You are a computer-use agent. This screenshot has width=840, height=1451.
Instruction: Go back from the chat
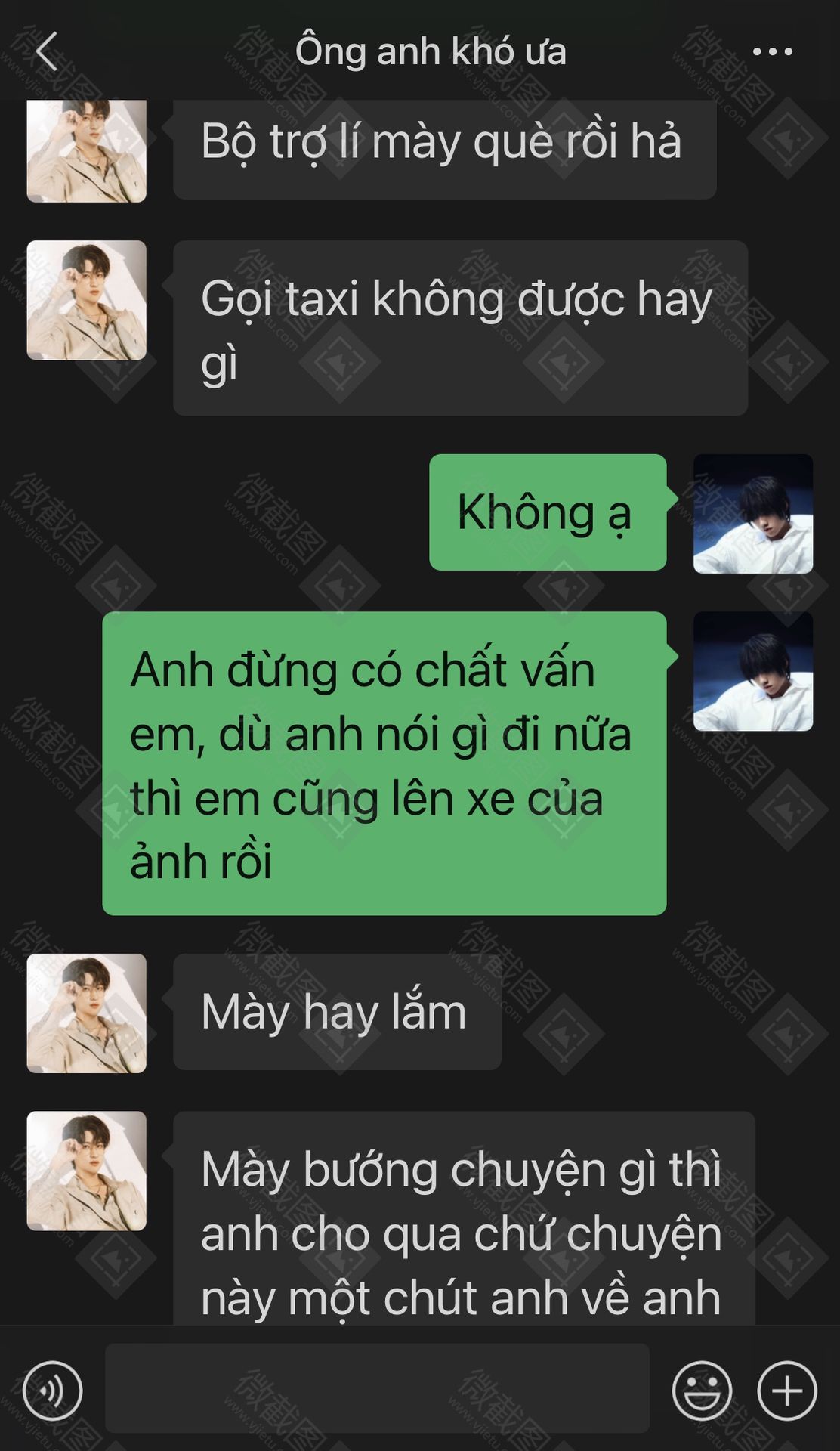point(47,51)
